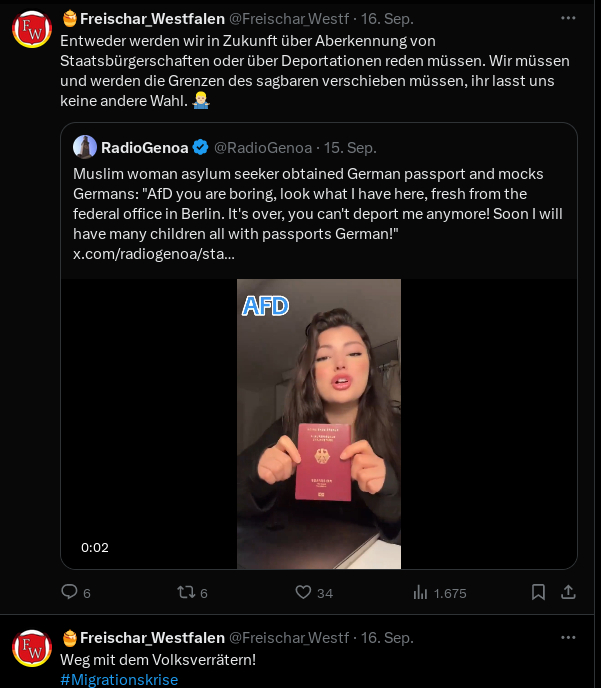View analytics showing 1.675 views

(421, 592)
